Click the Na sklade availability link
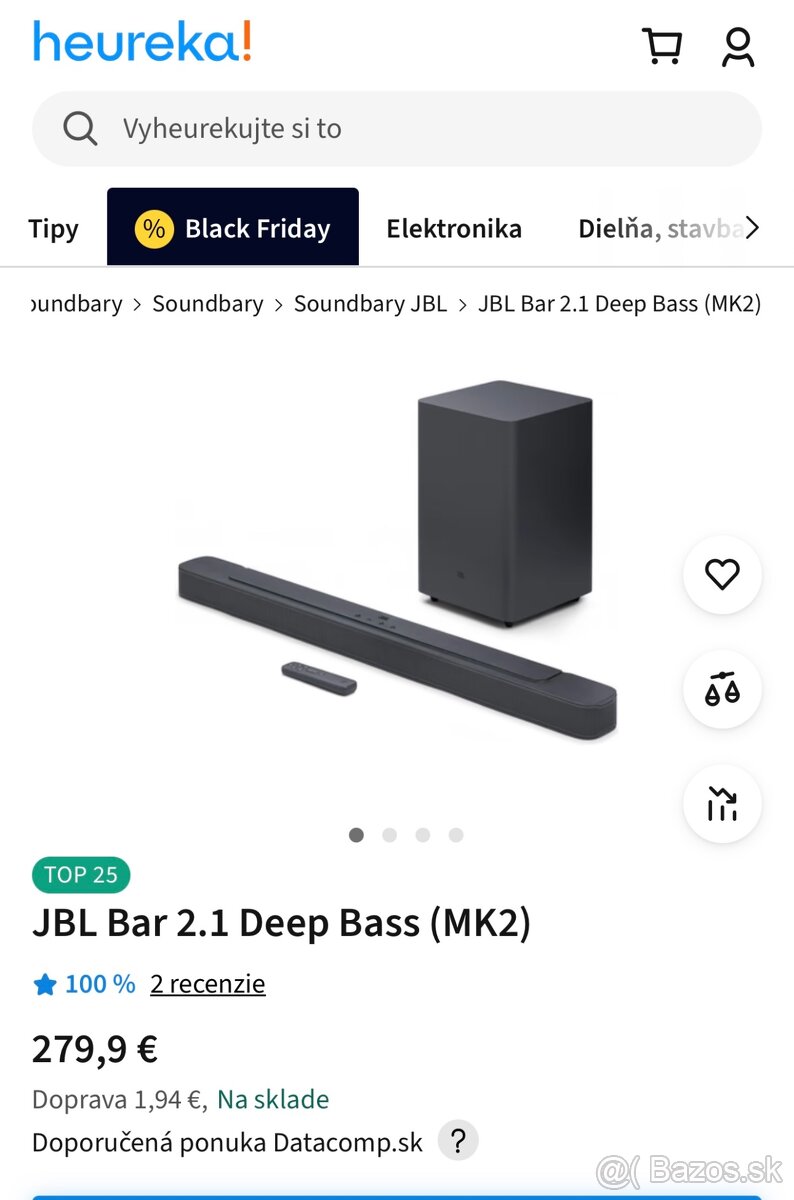The width and height of the screenshot is (794, 1200). coord(272,1098)
